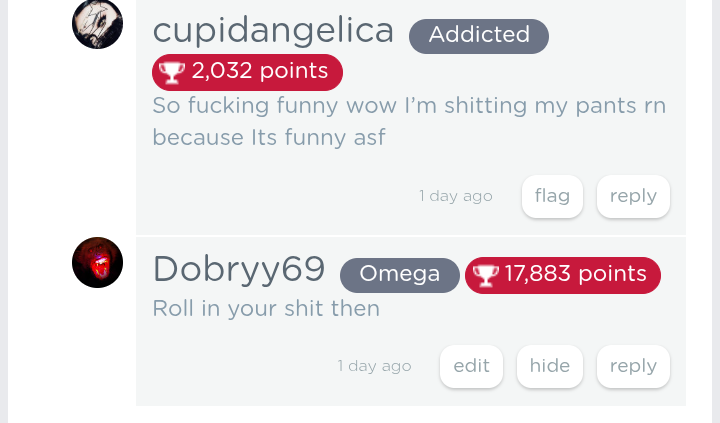Open Dobryy69's profile name
The width and height of the screenshot is (720, 423).
tap(239, 270)
